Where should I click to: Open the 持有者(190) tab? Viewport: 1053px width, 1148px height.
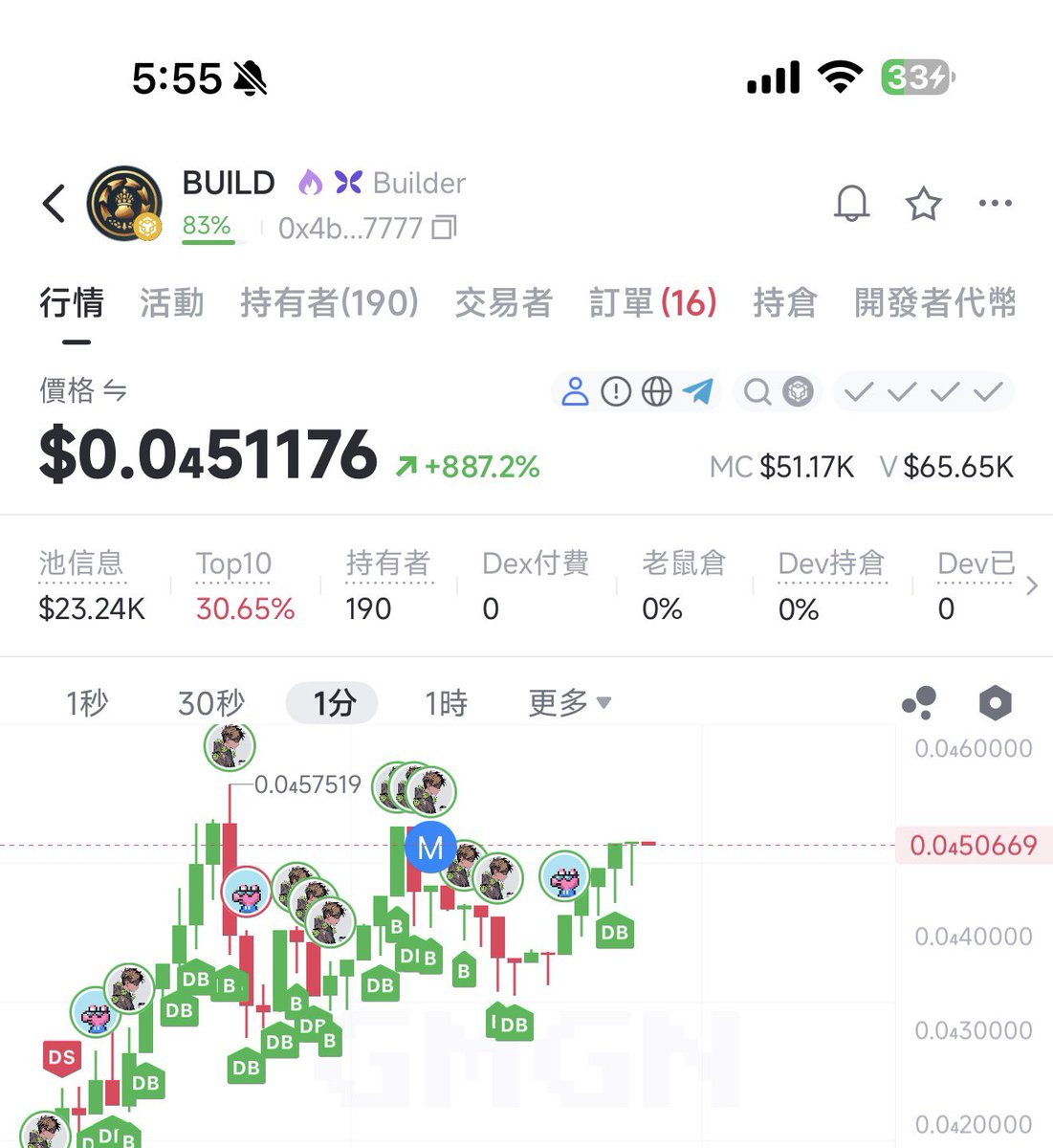point(330,303)
